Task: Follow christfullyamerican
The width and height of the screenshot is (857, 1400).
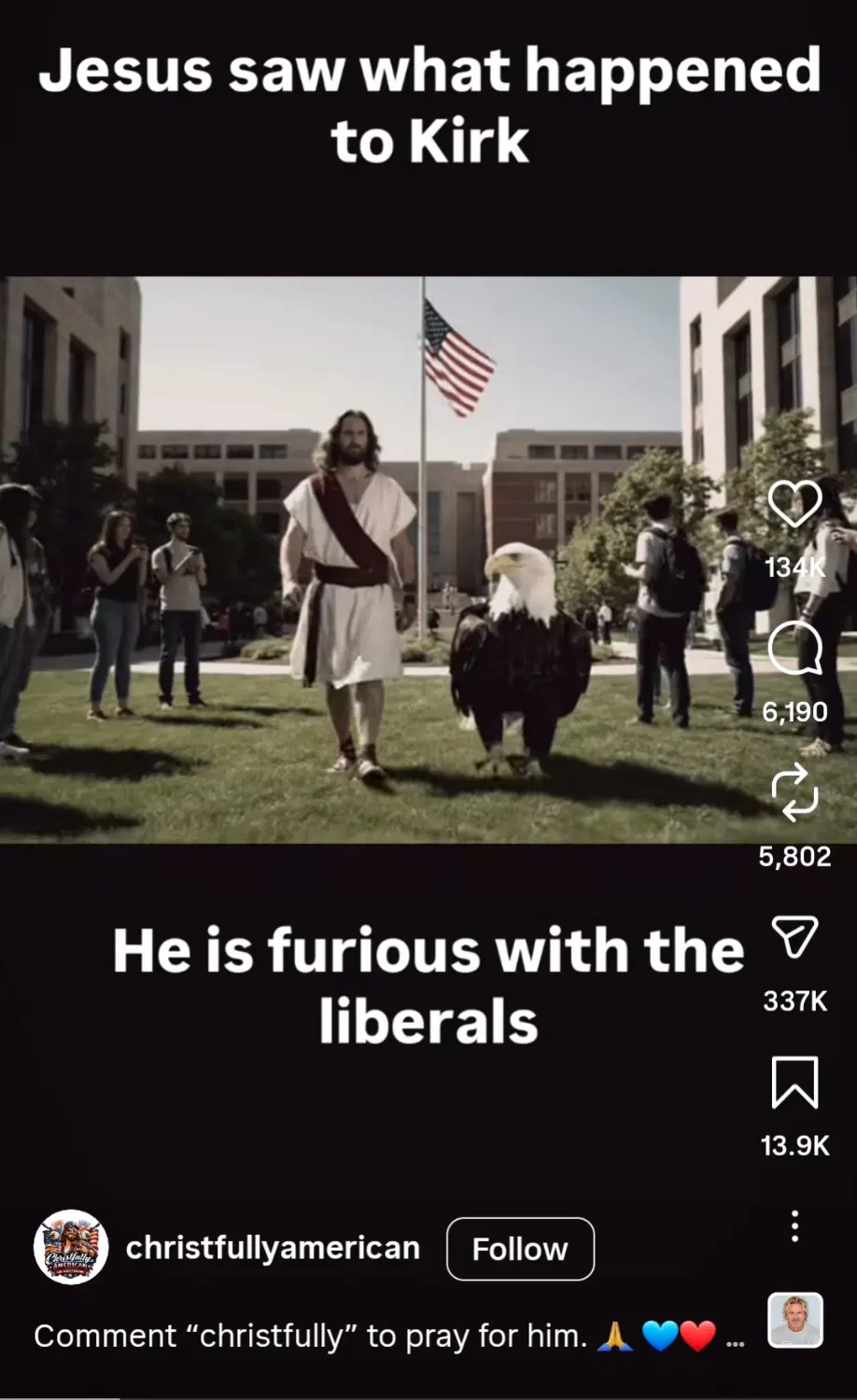Action: pyautogui.click(x=520, y=1249)
